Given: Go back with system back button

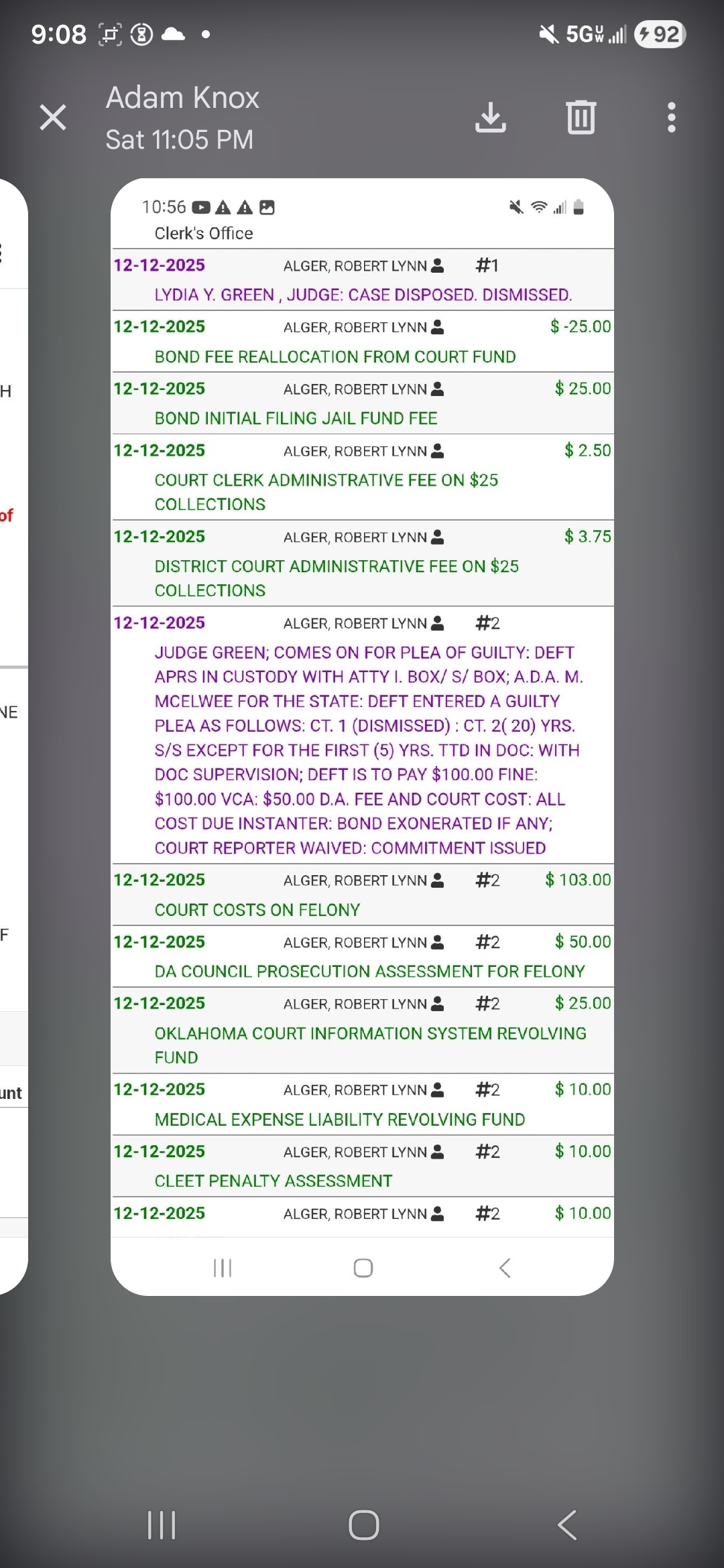Looking at the screenshot, I should pyautogui.click(x=567, y=1525).
